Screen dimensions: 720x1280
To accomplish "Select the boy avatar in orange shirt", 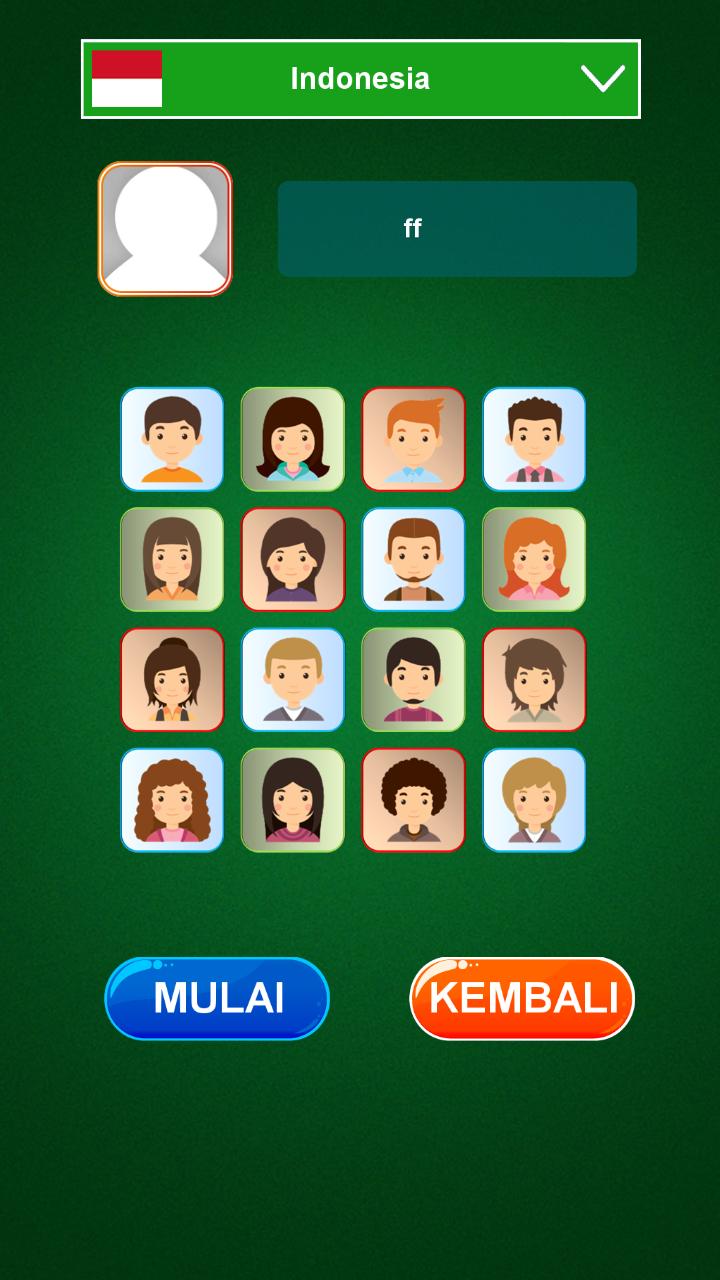I will click(x=172, y=440).
